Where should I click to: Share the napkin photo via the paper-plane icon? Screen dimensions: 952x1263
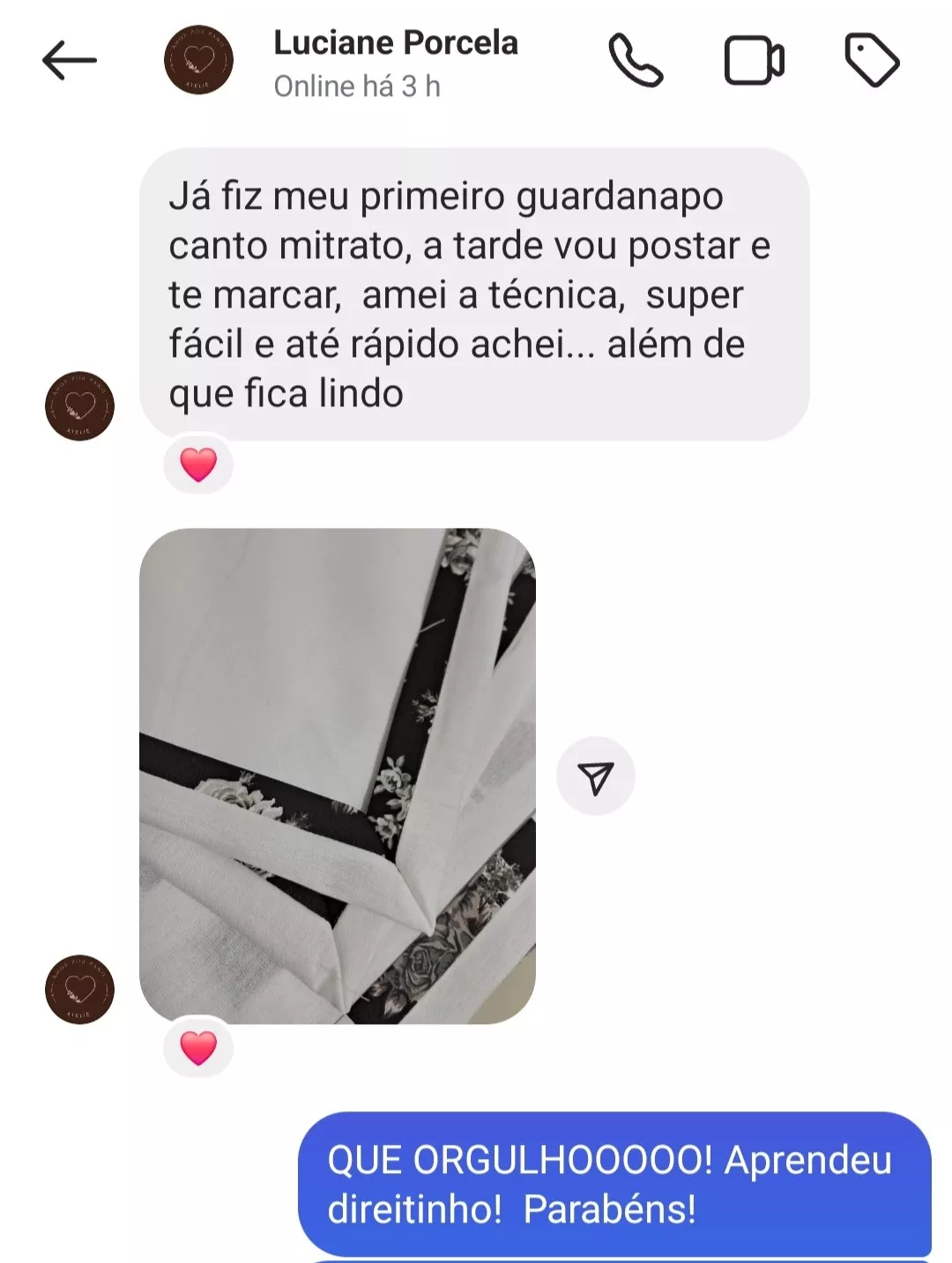tap(596, 776)
